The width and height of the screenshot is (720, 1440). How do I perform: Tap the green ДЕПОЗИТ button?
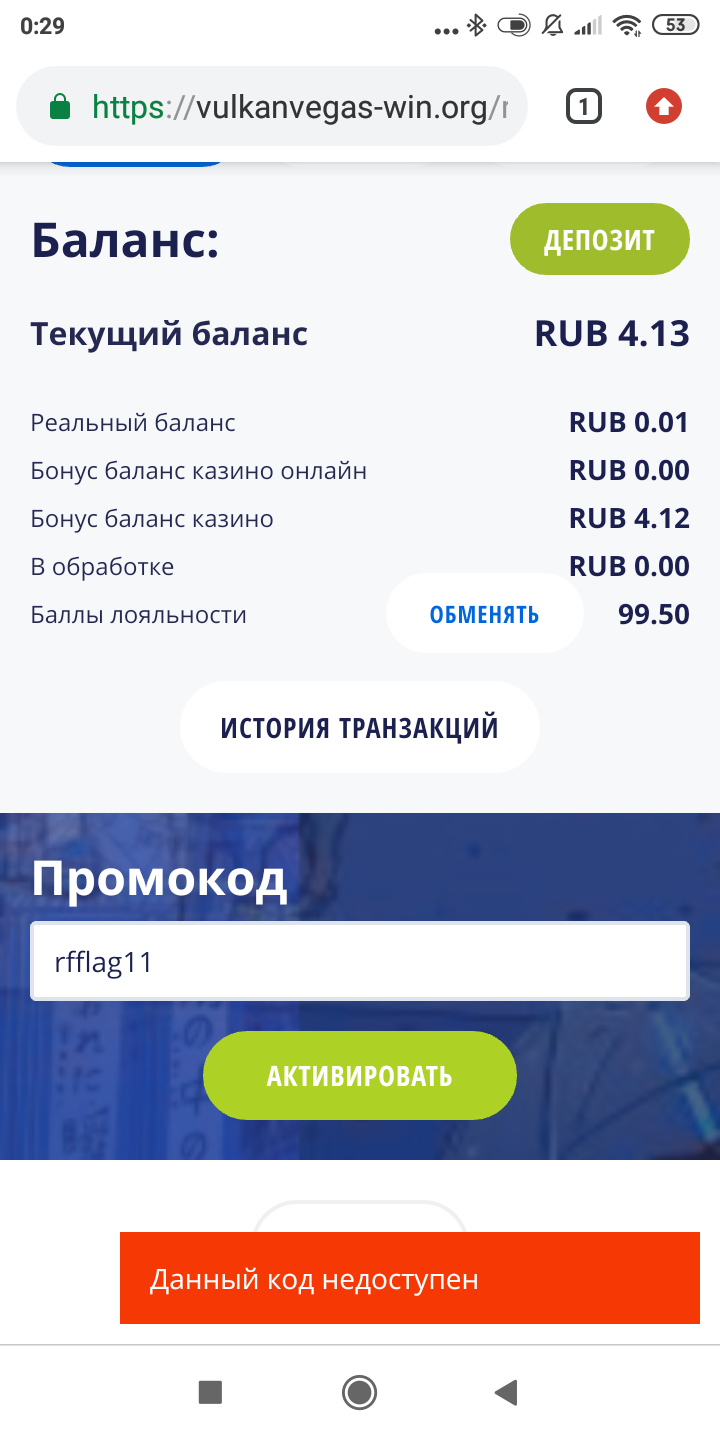pos(599,239)
